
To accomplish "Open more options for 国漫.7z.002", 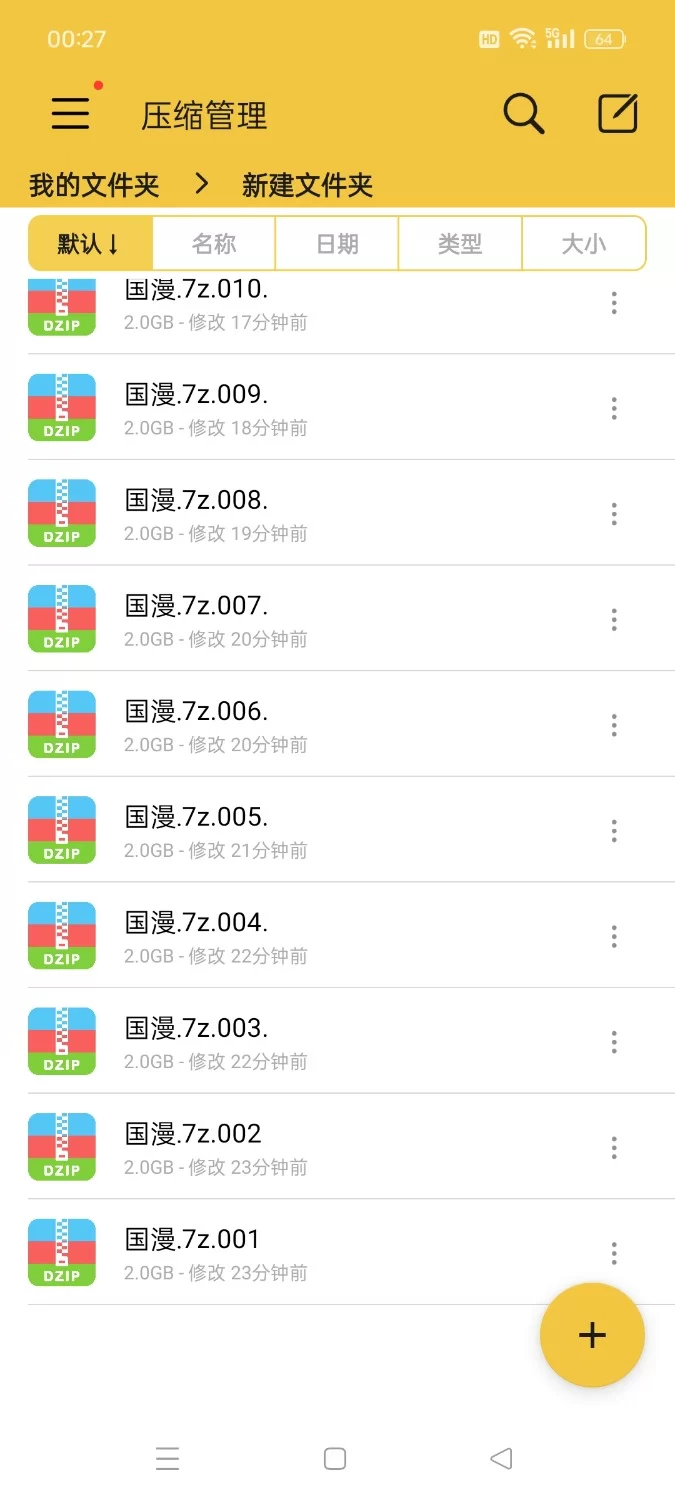I will [x=614, y=1147].
